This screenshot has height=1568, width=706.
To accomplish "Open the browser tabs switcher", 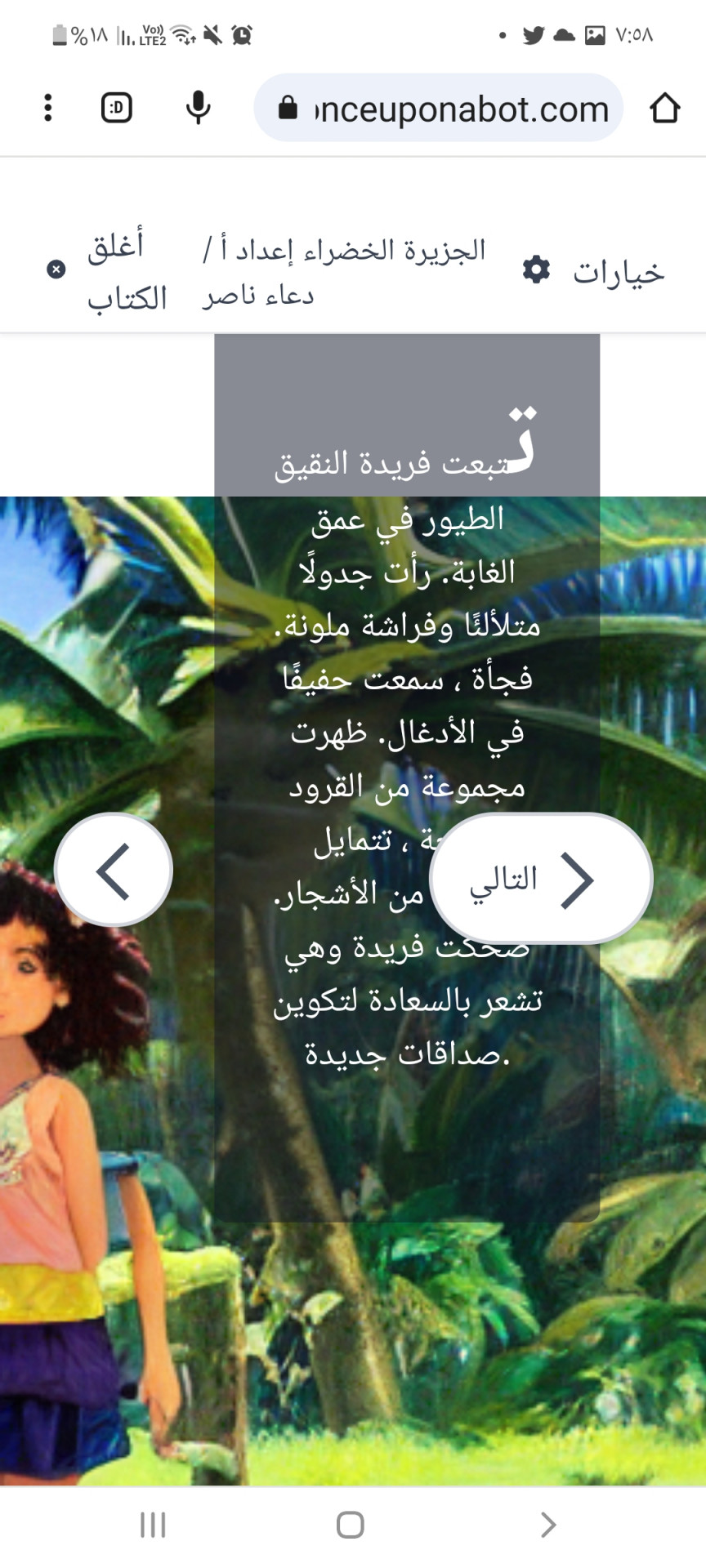I will tap(117, 108).
